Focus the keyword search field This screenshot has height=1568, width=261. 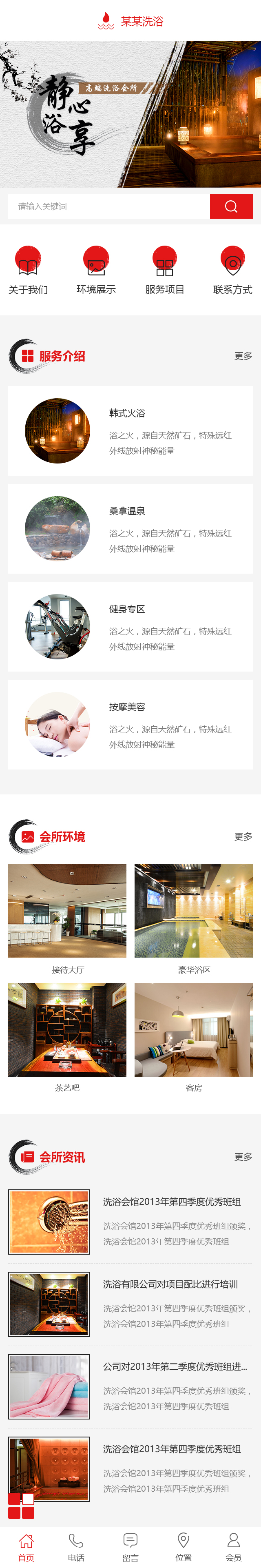pos(108,206)
